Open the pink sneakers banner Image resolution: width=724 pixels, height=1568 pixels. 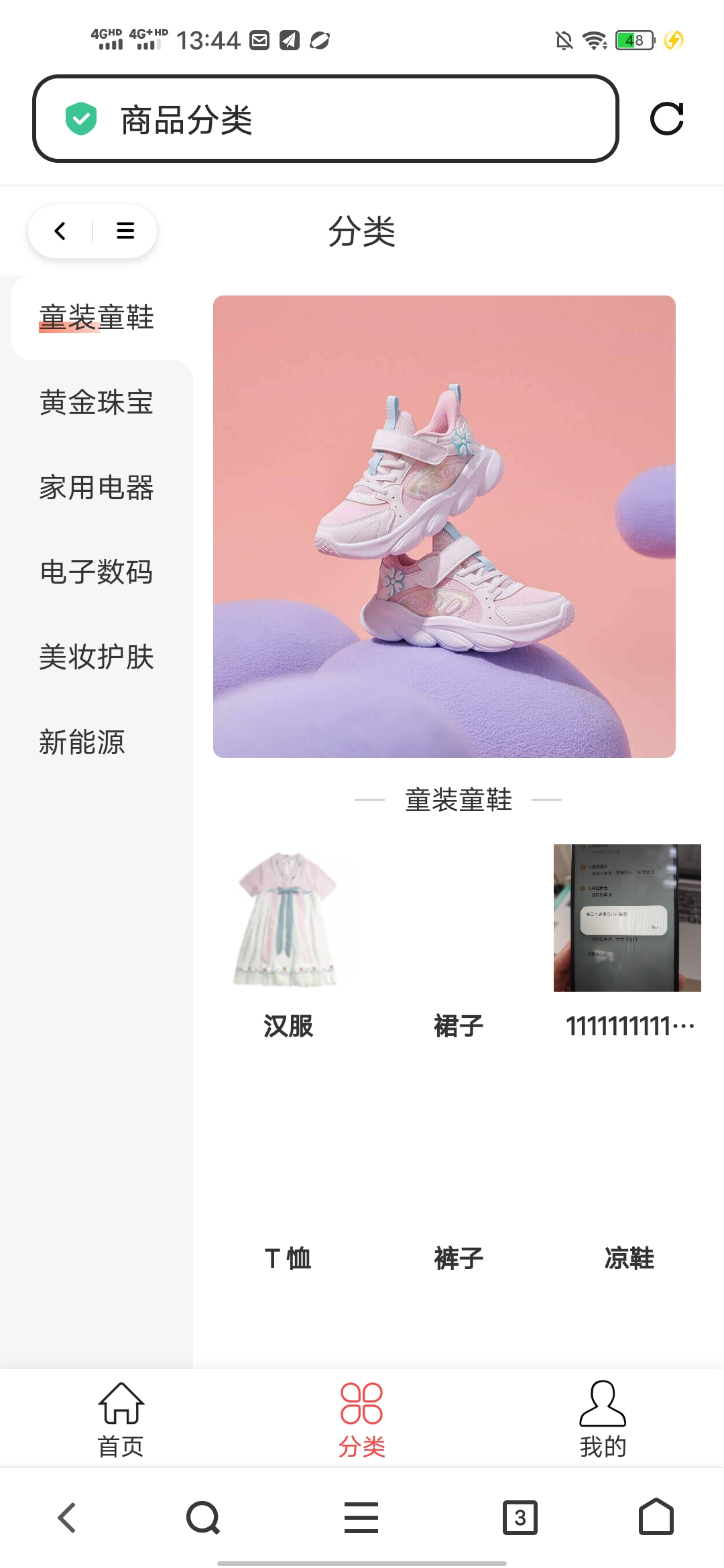click(x=444, y=527)
